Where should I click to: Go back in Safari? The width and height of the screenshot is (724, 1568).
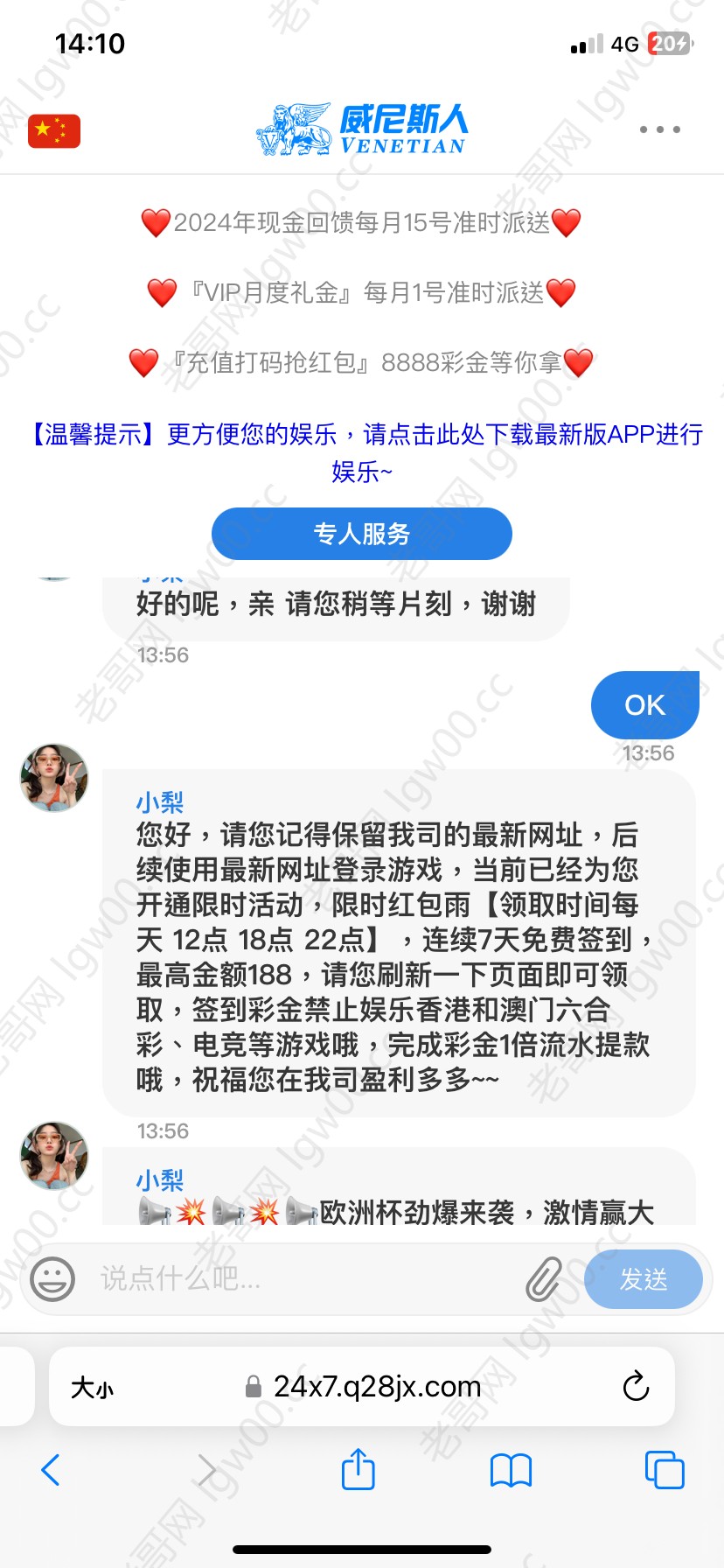[x=51, y=1470]
